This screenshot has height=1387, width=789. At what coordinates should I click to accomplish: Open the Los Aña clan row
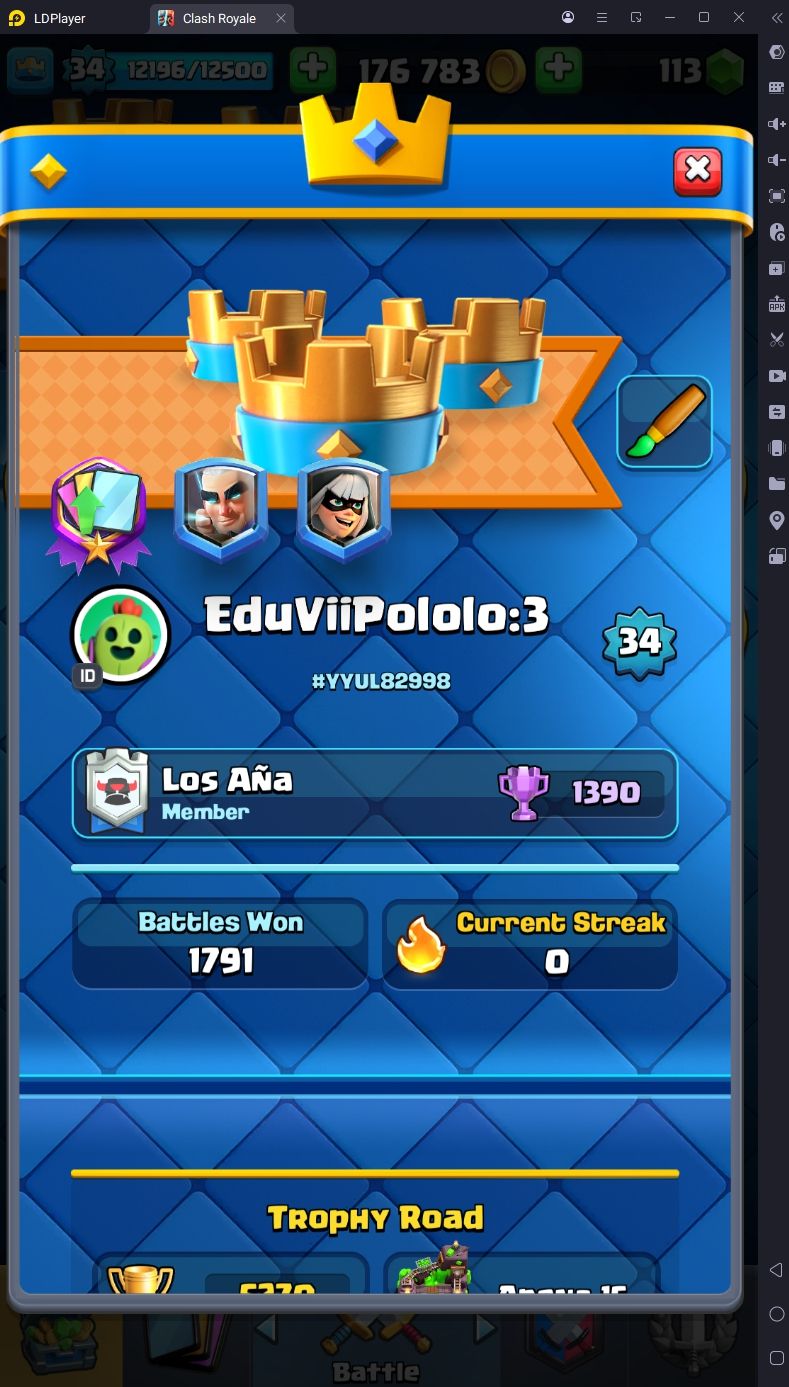pyautogui.click(x=375, y=793)
